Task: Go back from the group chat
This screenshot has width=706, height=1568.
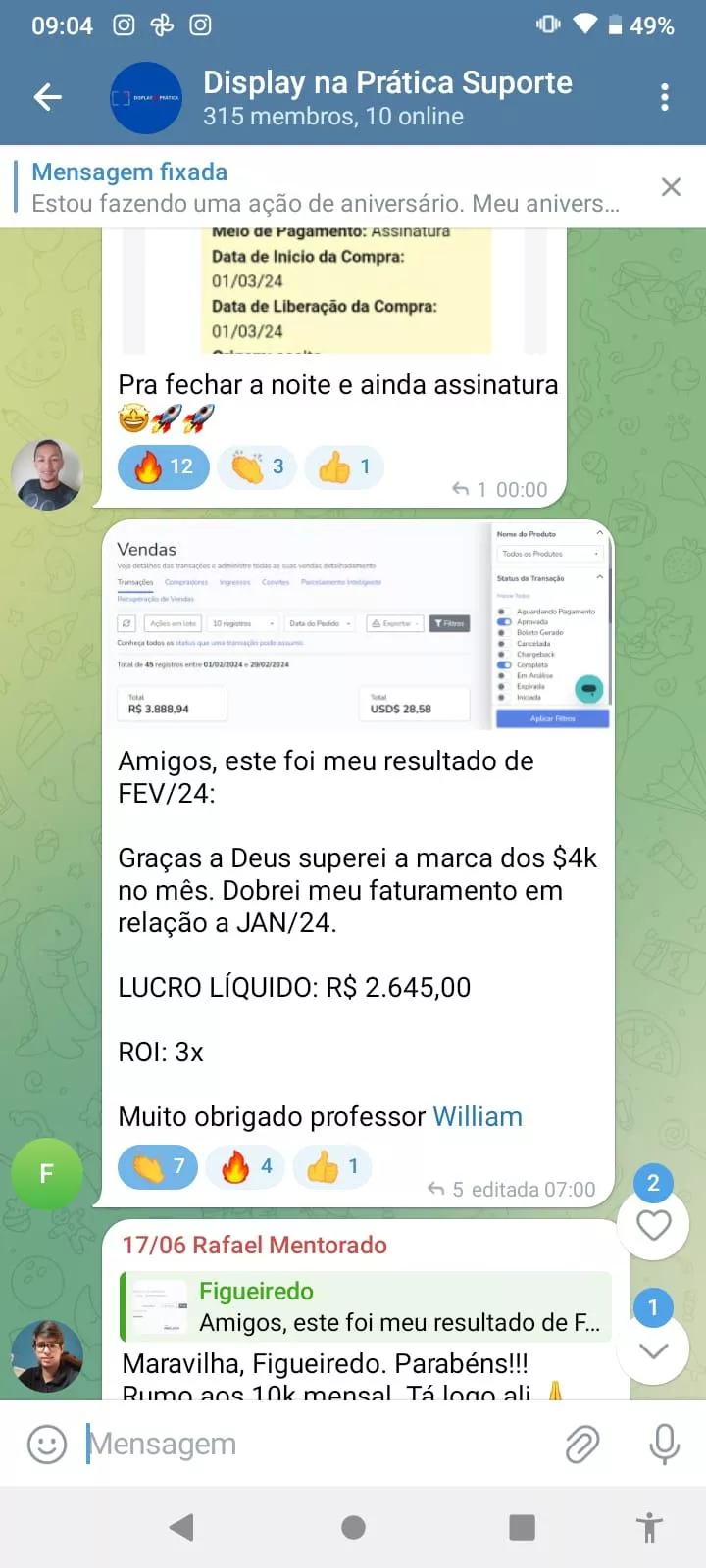Action: click(47, 96)
